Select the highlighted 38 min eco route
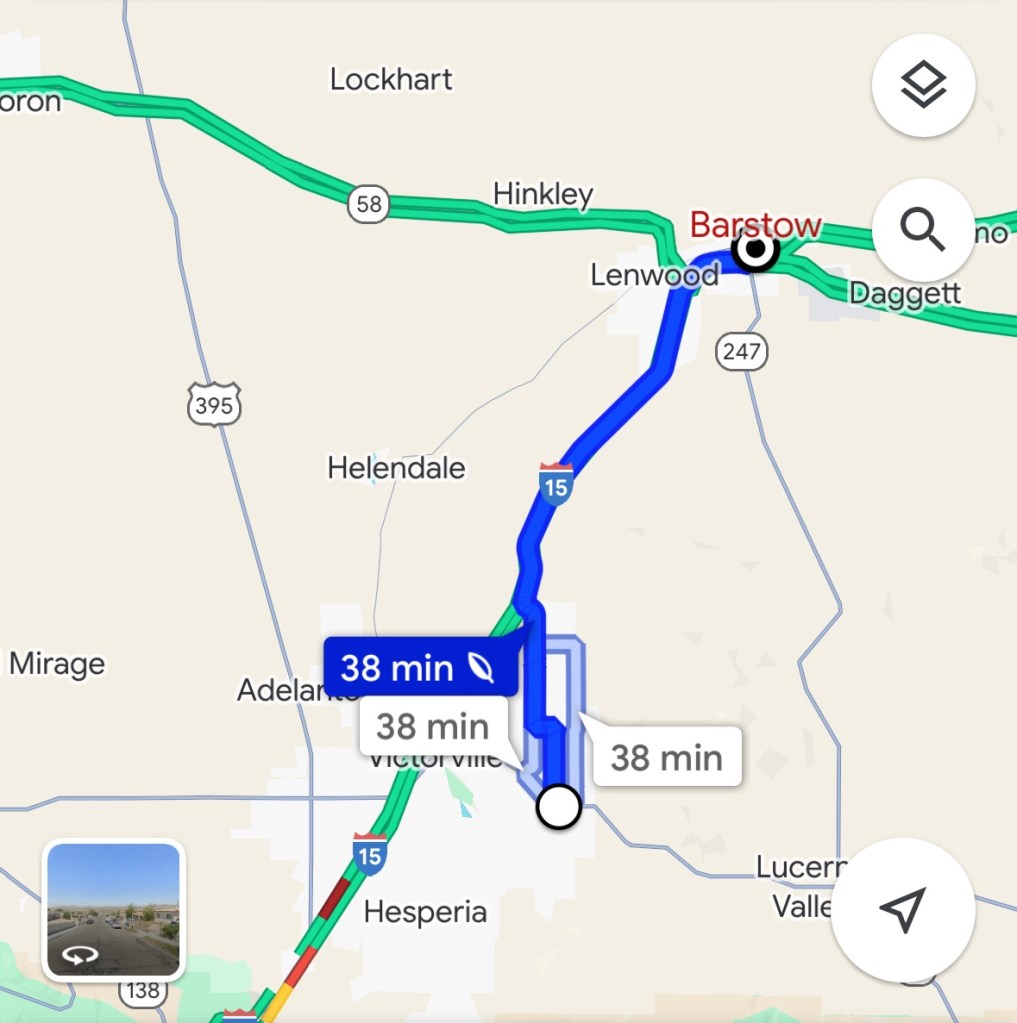Viewport: 1017px width, 1023px height. pos(419,667)
